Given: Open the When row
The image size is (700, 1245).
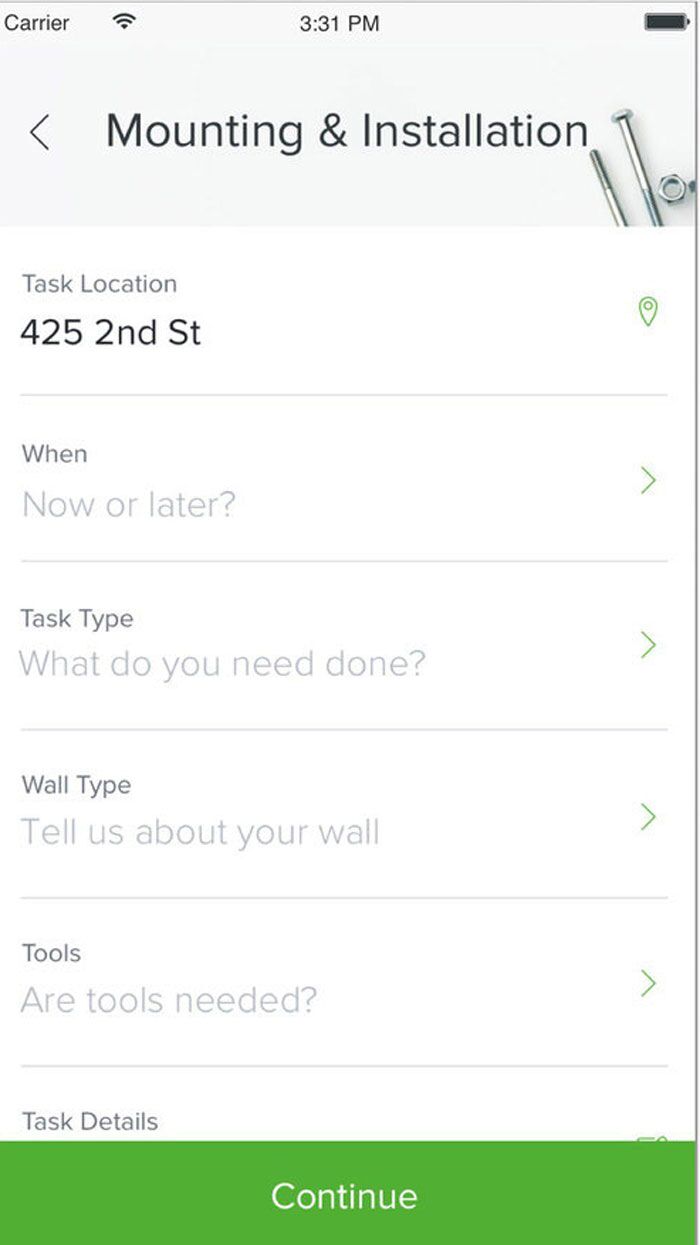Looking at the screenshot, I should [x=344, y=479].
